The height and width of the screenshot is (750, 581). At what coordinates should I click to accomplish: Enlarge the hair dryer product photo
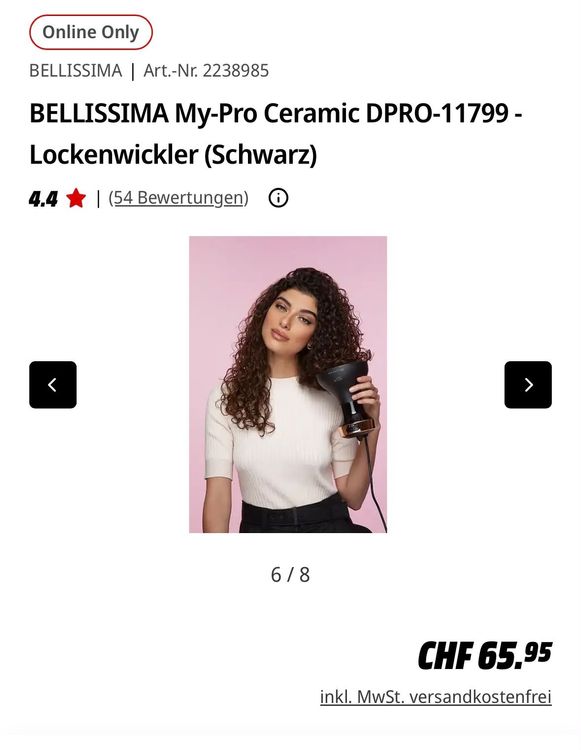point(288,384)
